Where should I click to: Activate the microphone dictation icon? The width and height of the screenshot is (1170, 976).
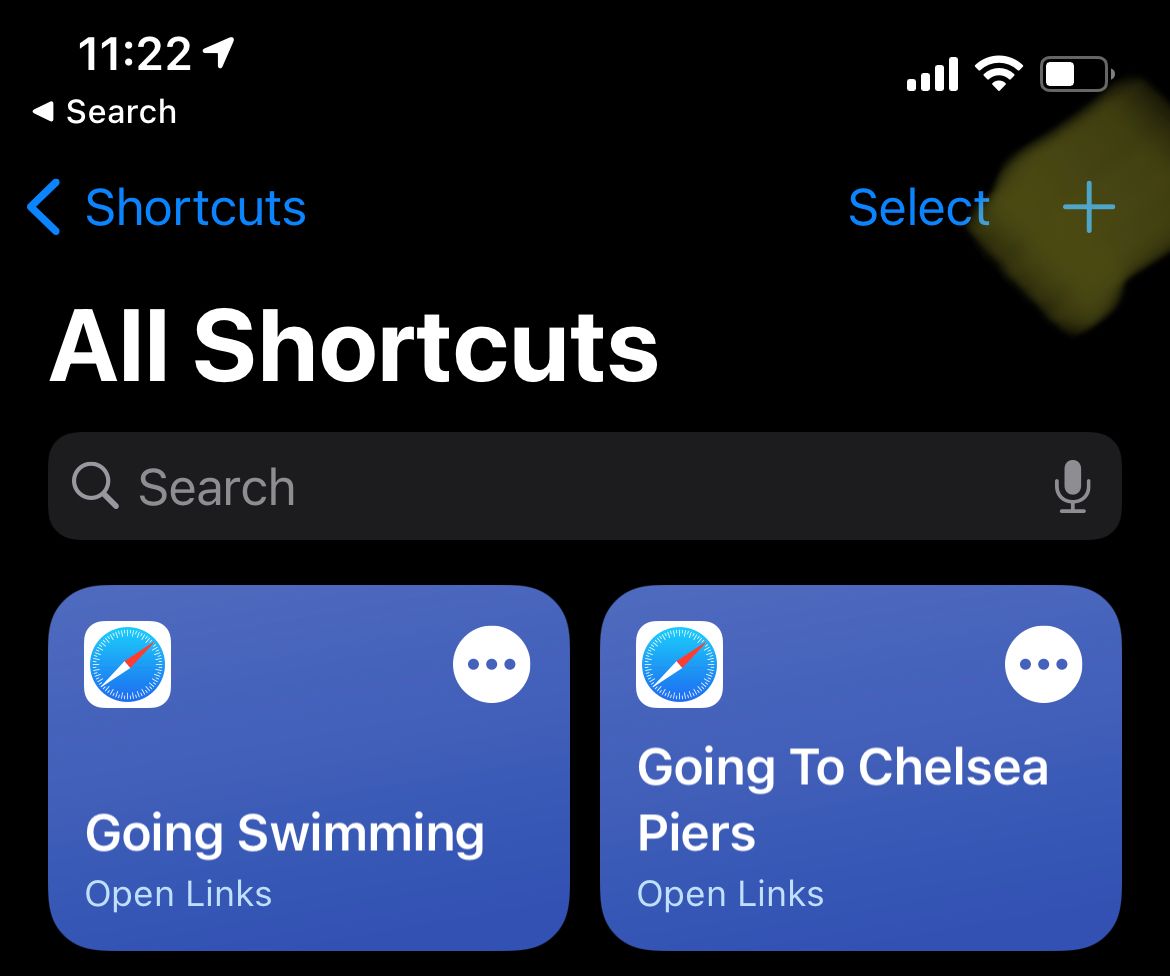[x=1072, y=487]
